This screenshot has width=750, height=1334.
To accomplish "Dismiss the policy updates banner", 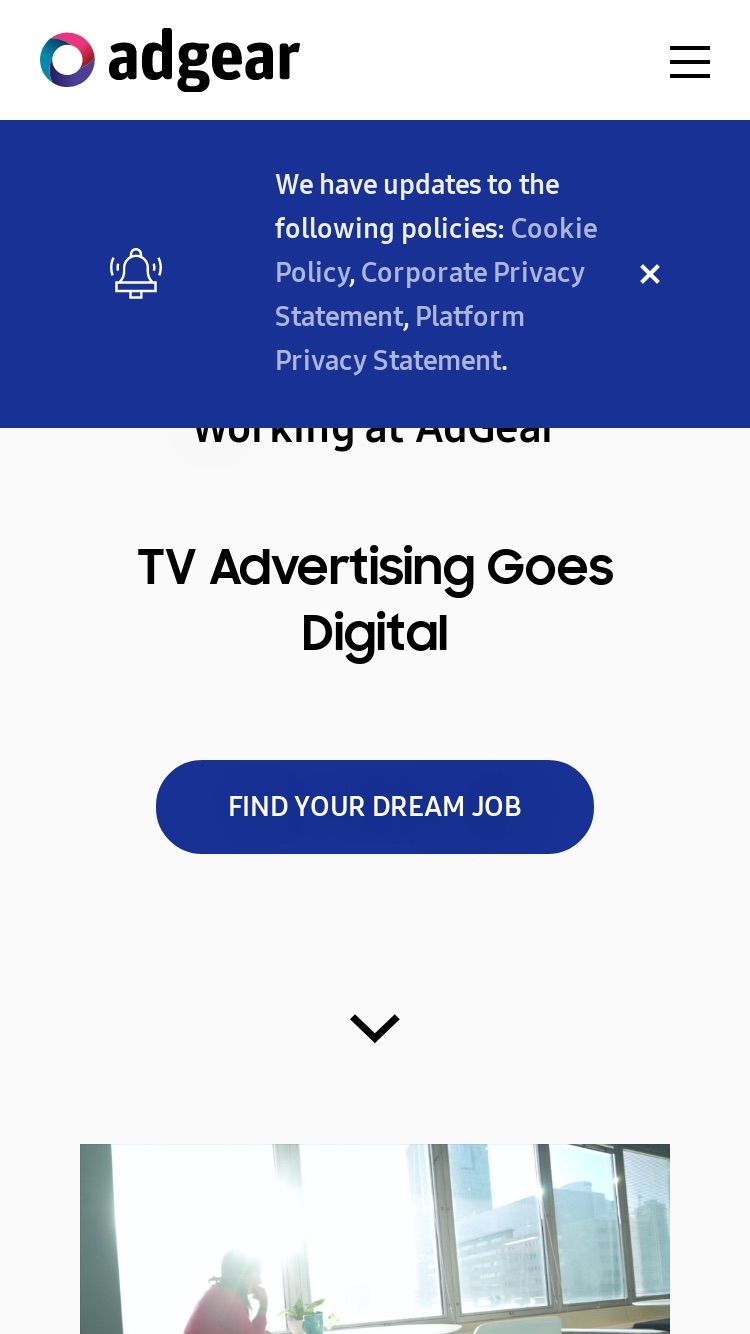I will tap(650, 274).
